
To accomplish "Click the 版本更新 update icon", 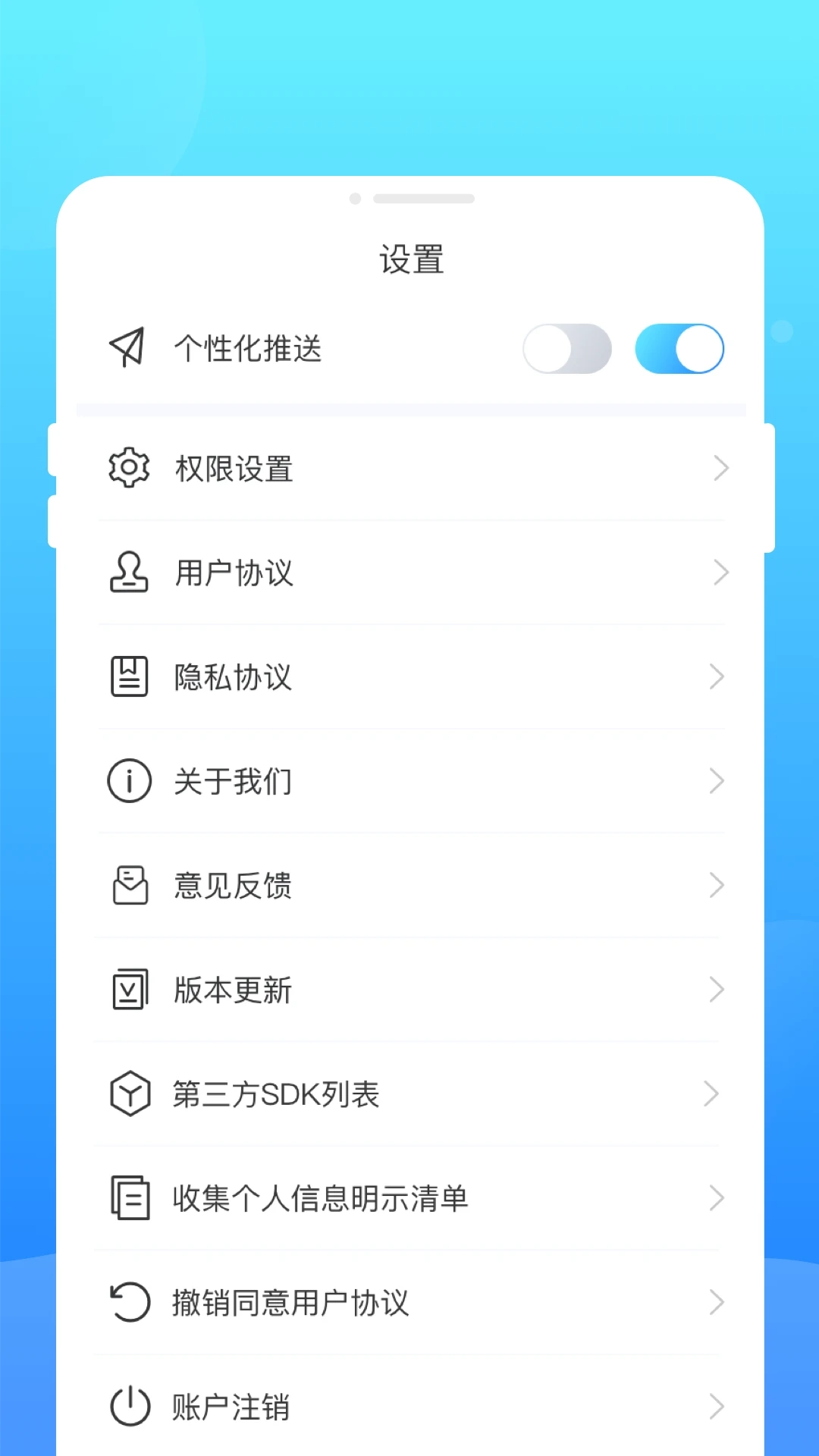I will [128, 989].
